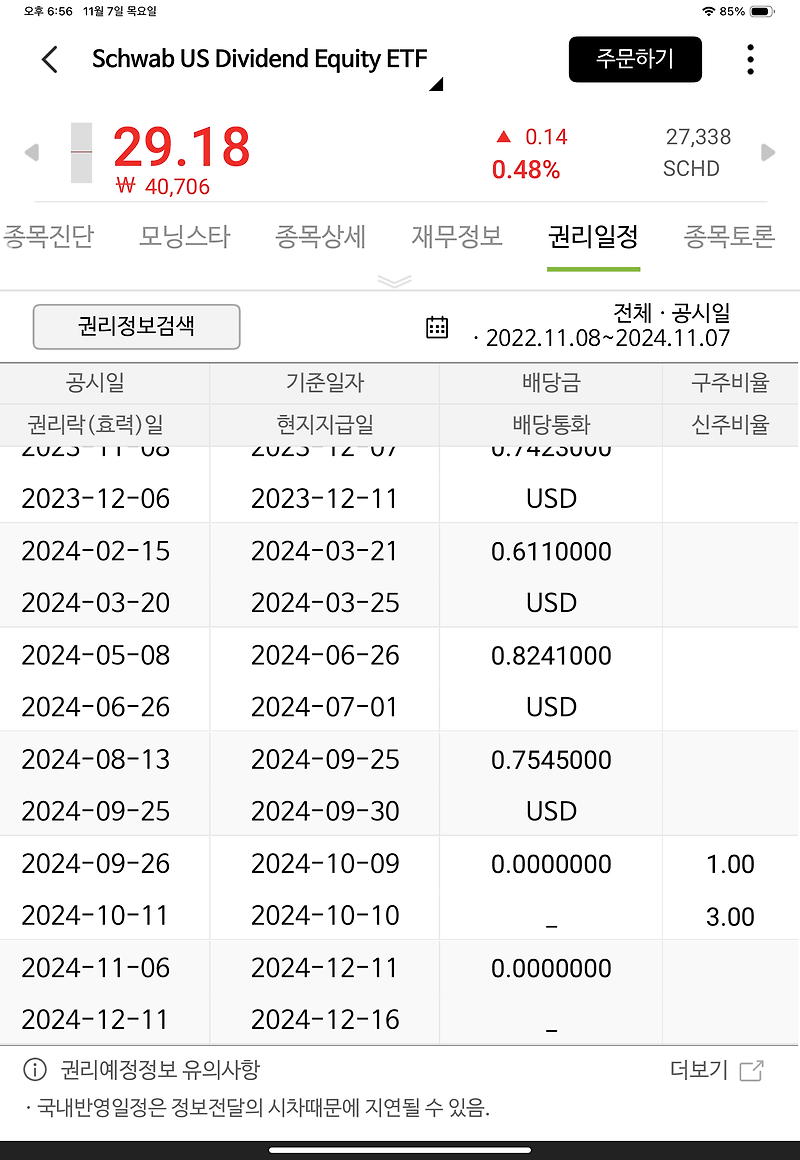Click the left arrow beside the price chart
Screen dimensions: 800x1160
32,152
